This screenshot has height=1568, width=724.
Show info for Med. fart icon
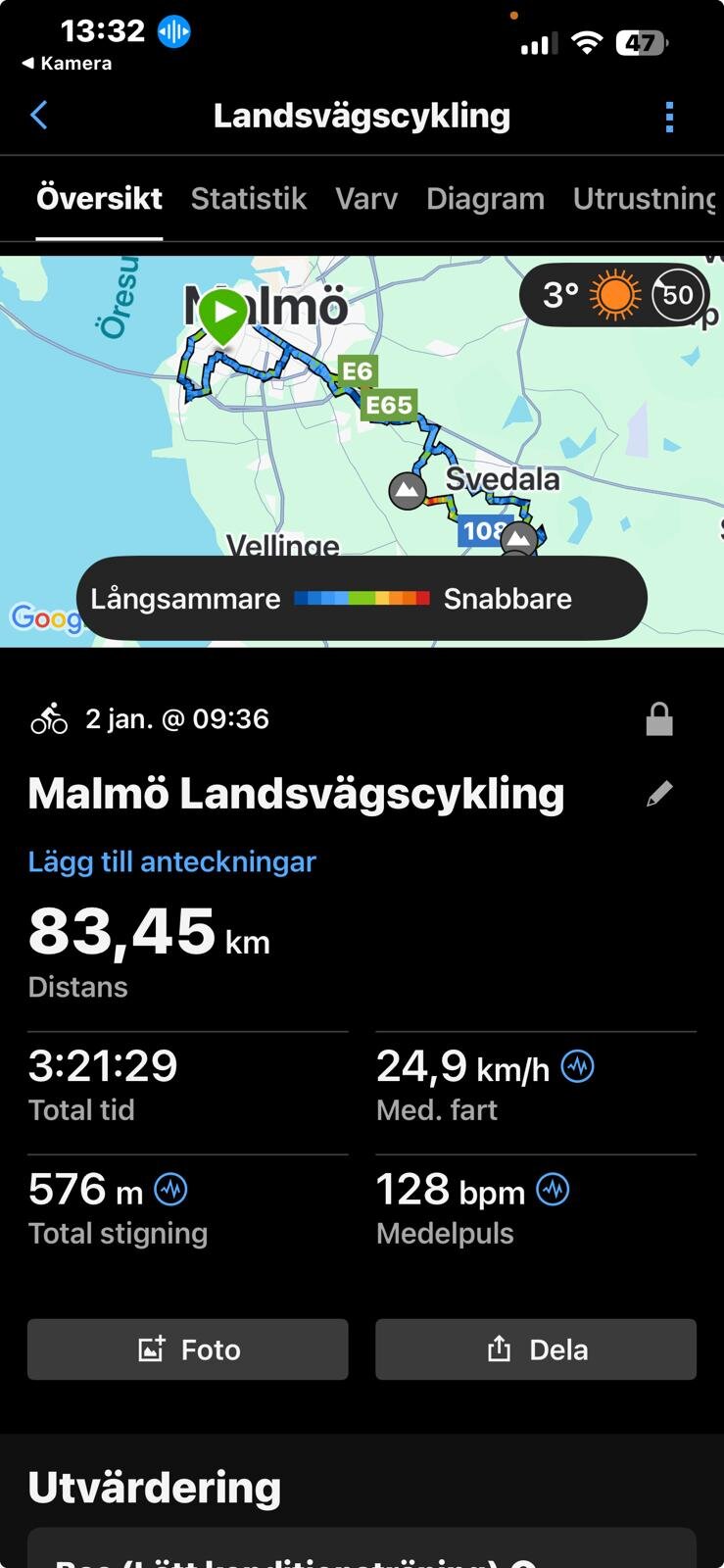577,1066
